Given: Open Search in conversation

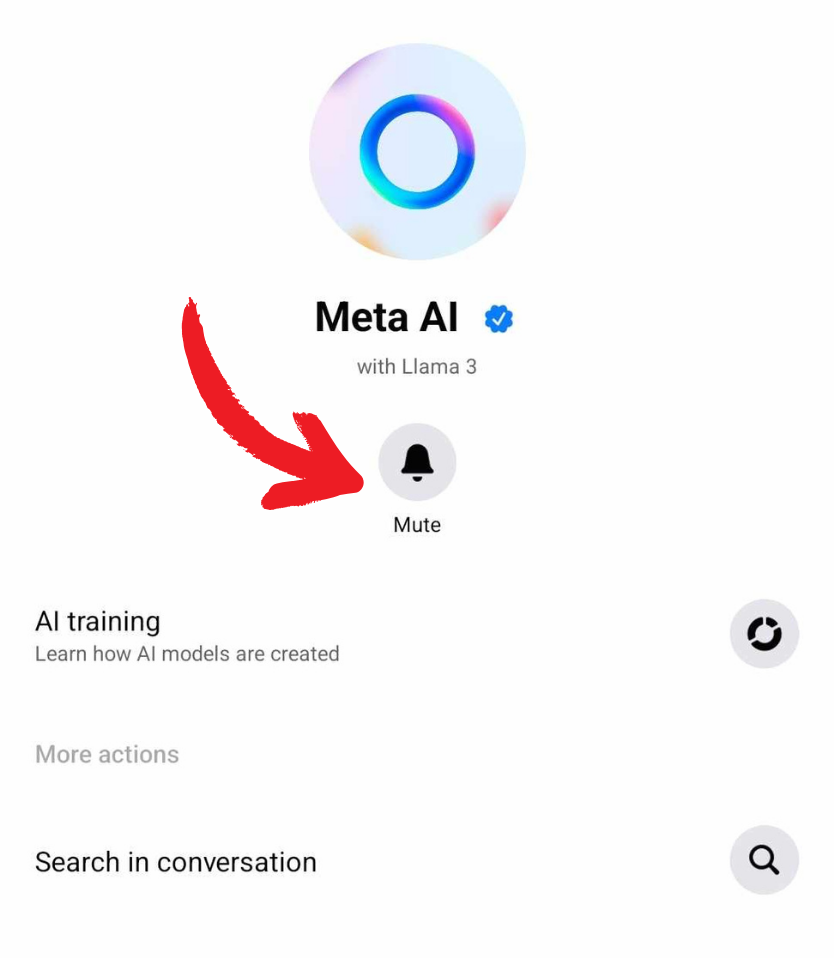Looking at the screenshot, I should (x=176, y=862).
